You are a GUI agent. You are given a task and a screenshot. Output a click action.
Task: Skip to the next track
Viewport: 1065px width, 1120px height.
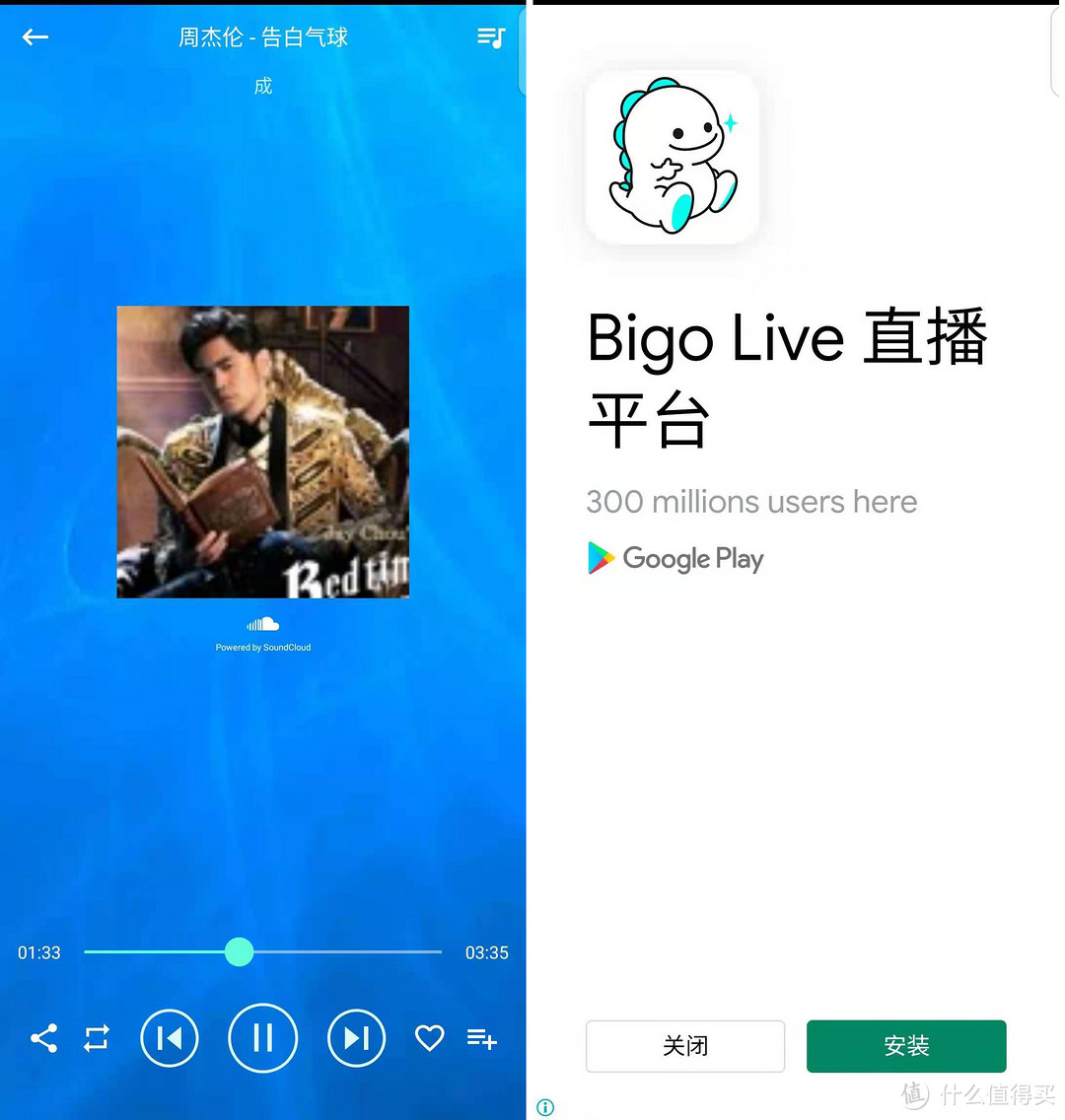click(x=356, y=1038)
